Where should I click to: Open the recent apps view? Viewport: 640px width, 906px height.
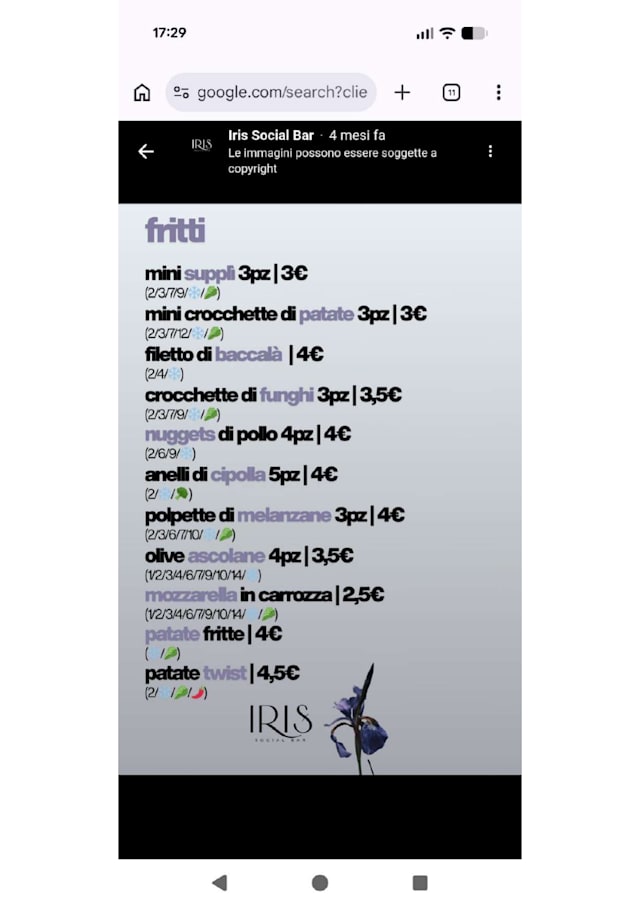420,882
